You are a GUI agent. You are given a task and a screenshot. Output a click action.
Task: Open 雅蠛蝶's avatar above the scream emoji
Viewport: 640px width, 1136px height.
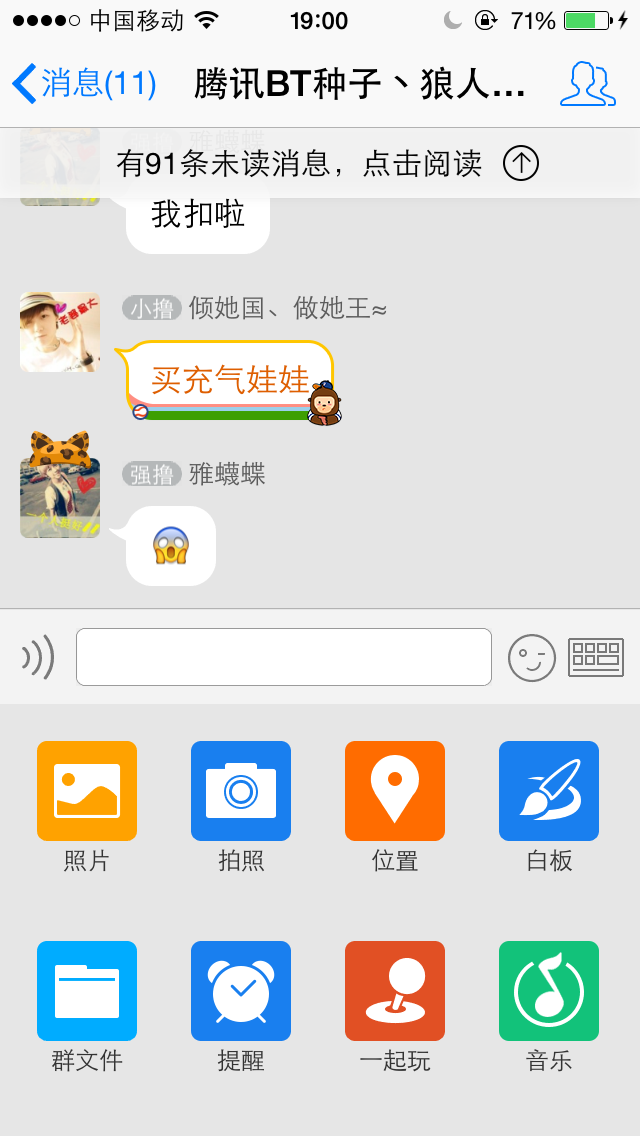(60, 496)
